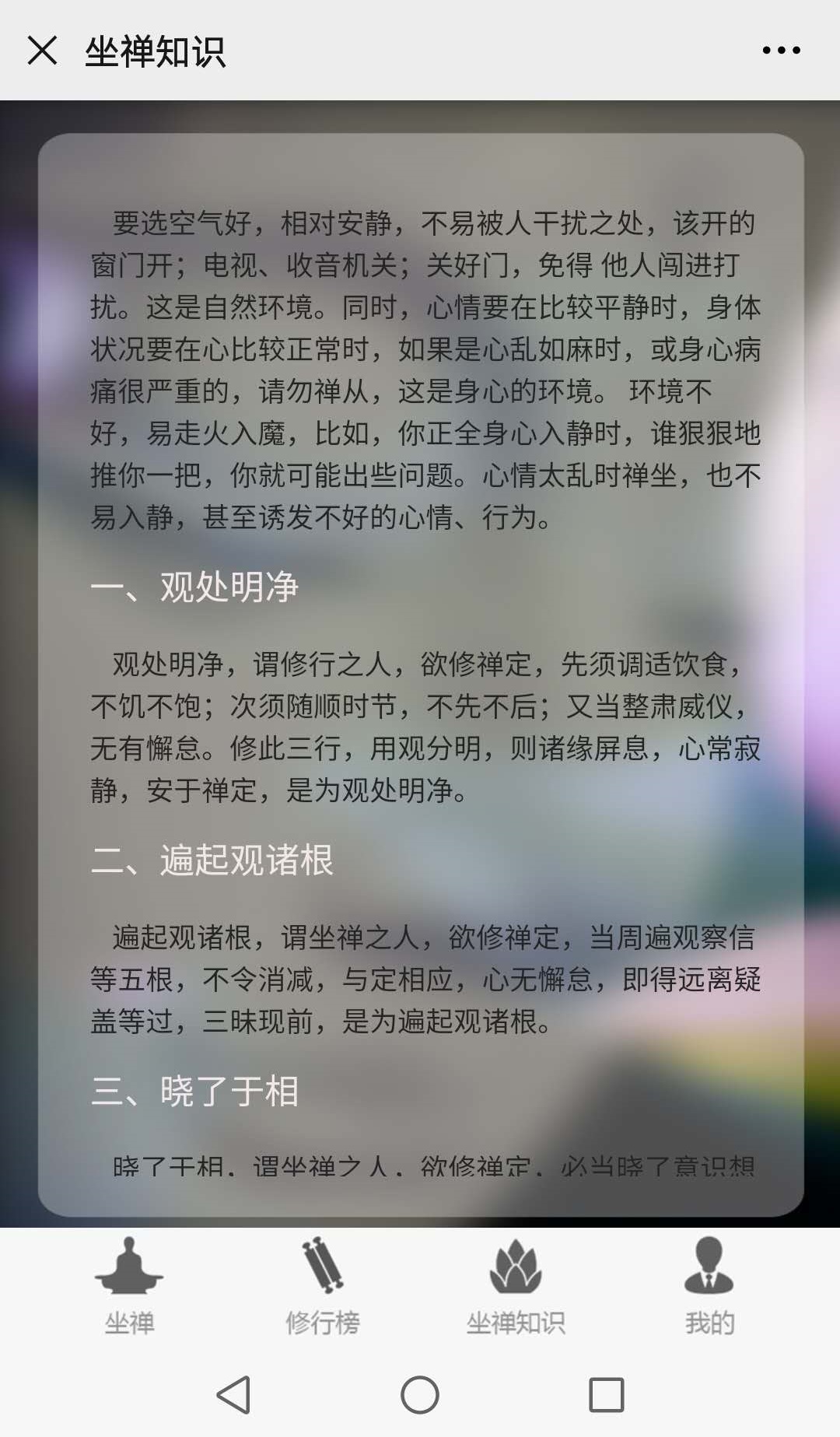Open the three-dot overflow menu
This screenshot has width=840, height=1437.
click(x=781, y=51)
